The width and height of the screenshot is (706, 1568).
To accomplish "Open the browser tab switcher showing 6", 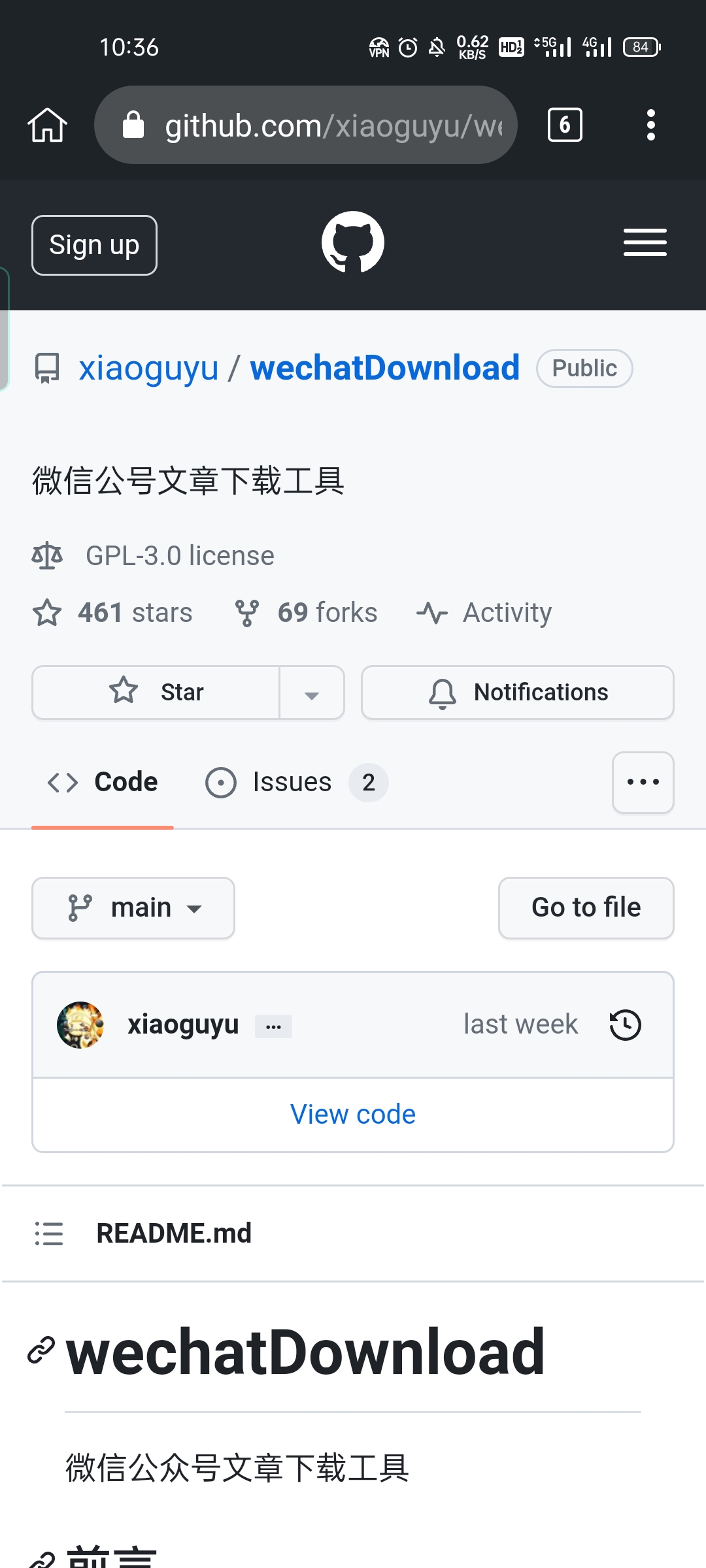I will pyautogui.click(x=565, y=125).
